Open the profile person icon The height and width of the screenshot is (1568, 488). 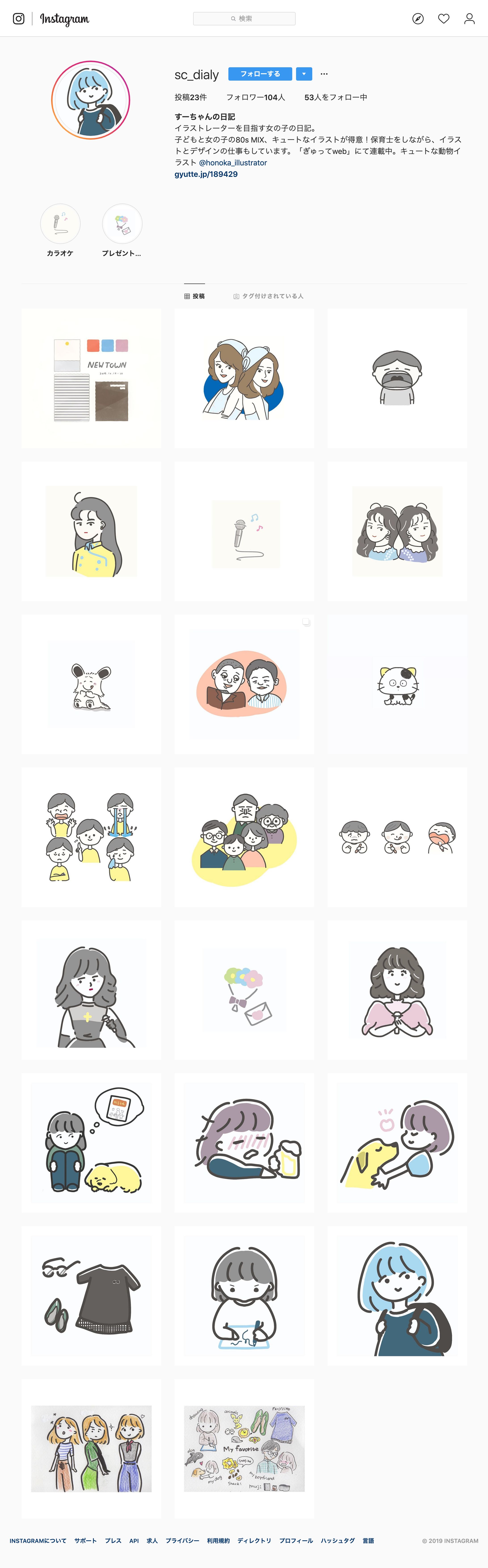coord(469,19)
